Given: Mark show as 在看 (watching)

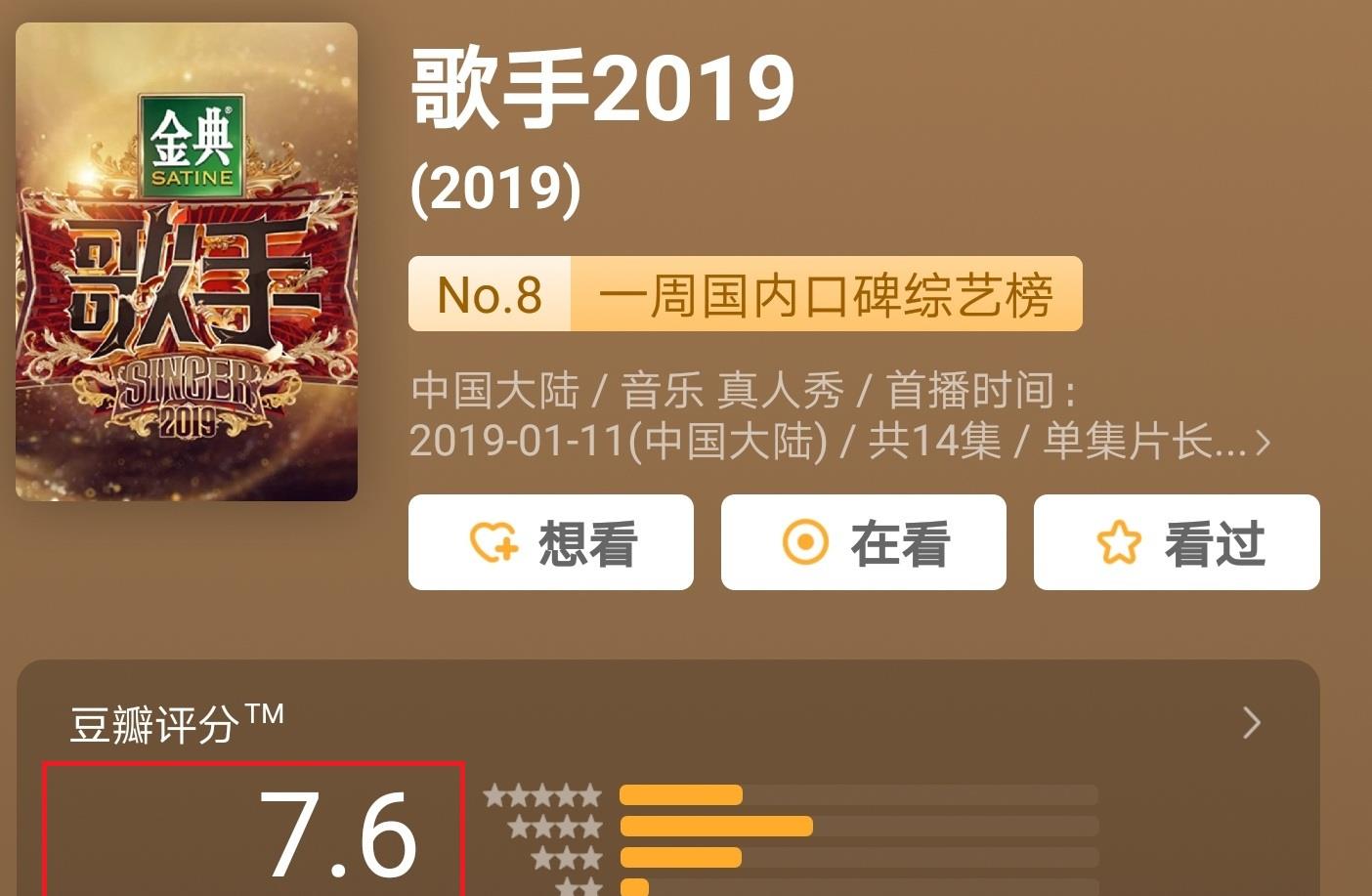Looking at the screenshot, I should (863, 542).
